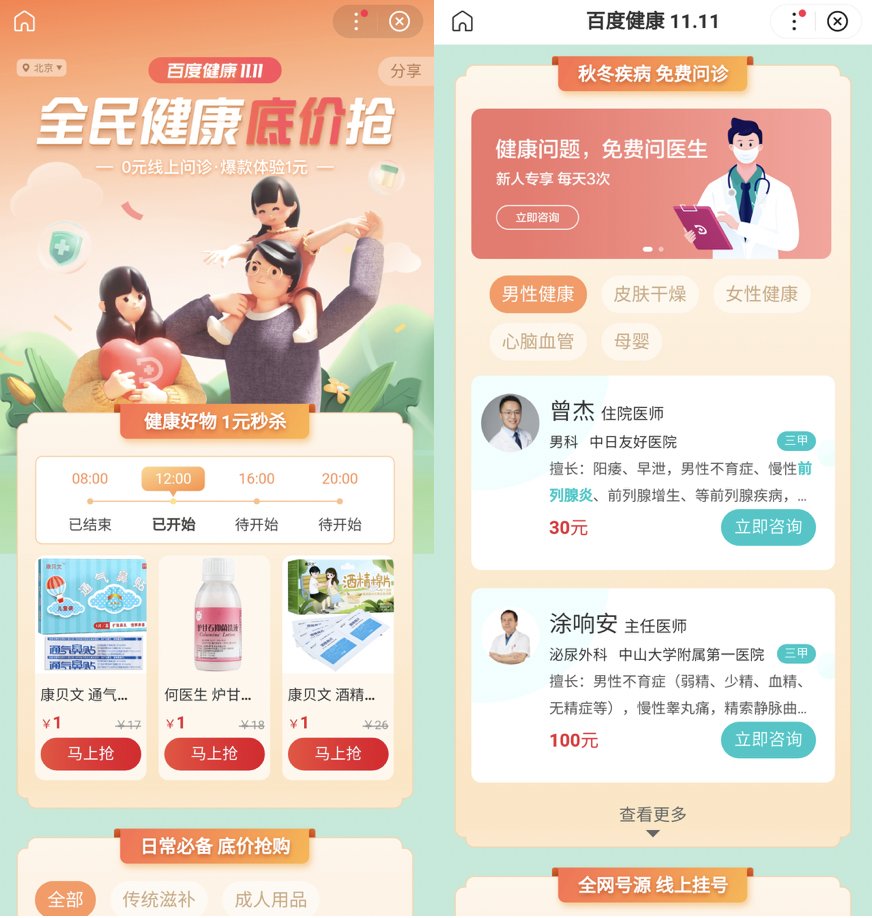Select the 母婴 topic chip
872x918 pixels.
pos(632,341)
